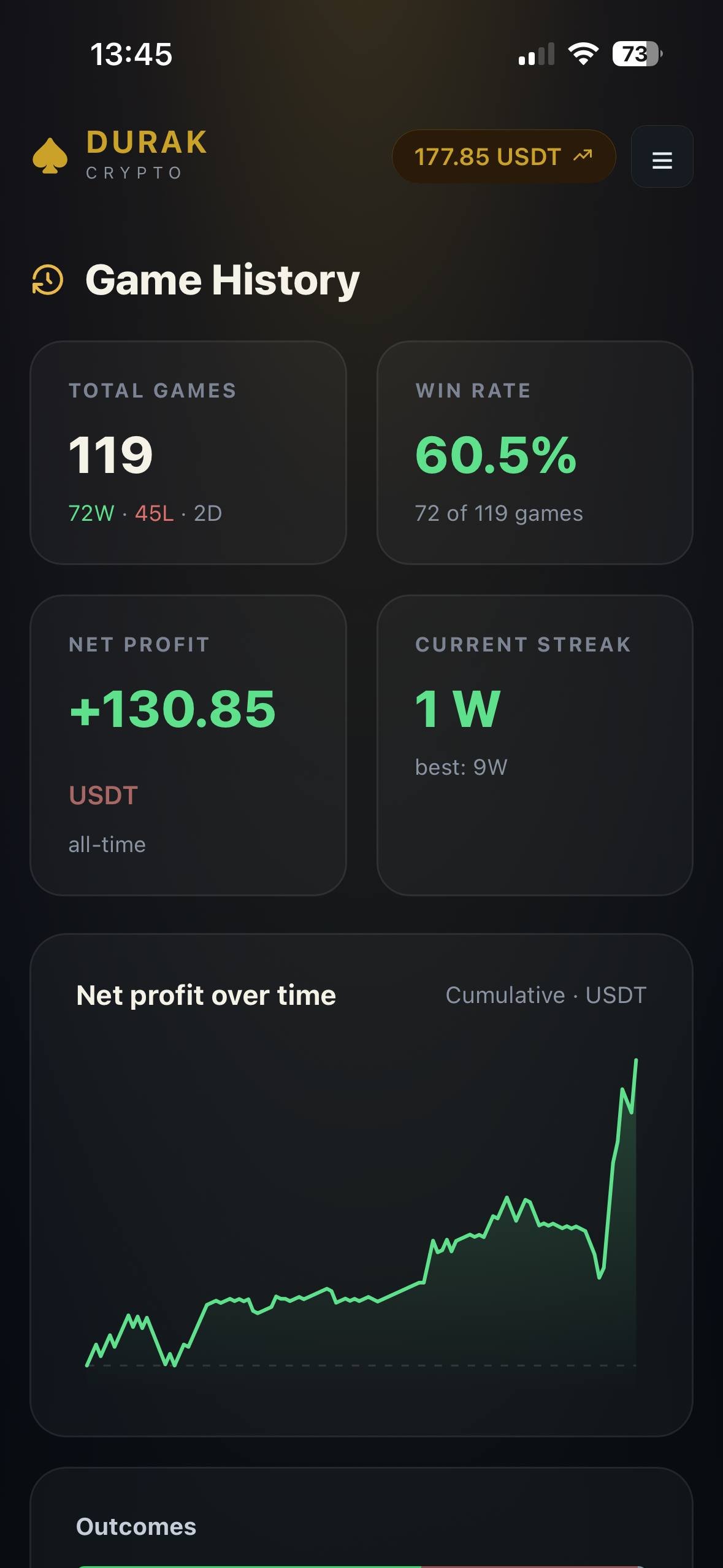Tap the 177.85 USDT balance pill
723x1568 pixels.
[503, 156]
